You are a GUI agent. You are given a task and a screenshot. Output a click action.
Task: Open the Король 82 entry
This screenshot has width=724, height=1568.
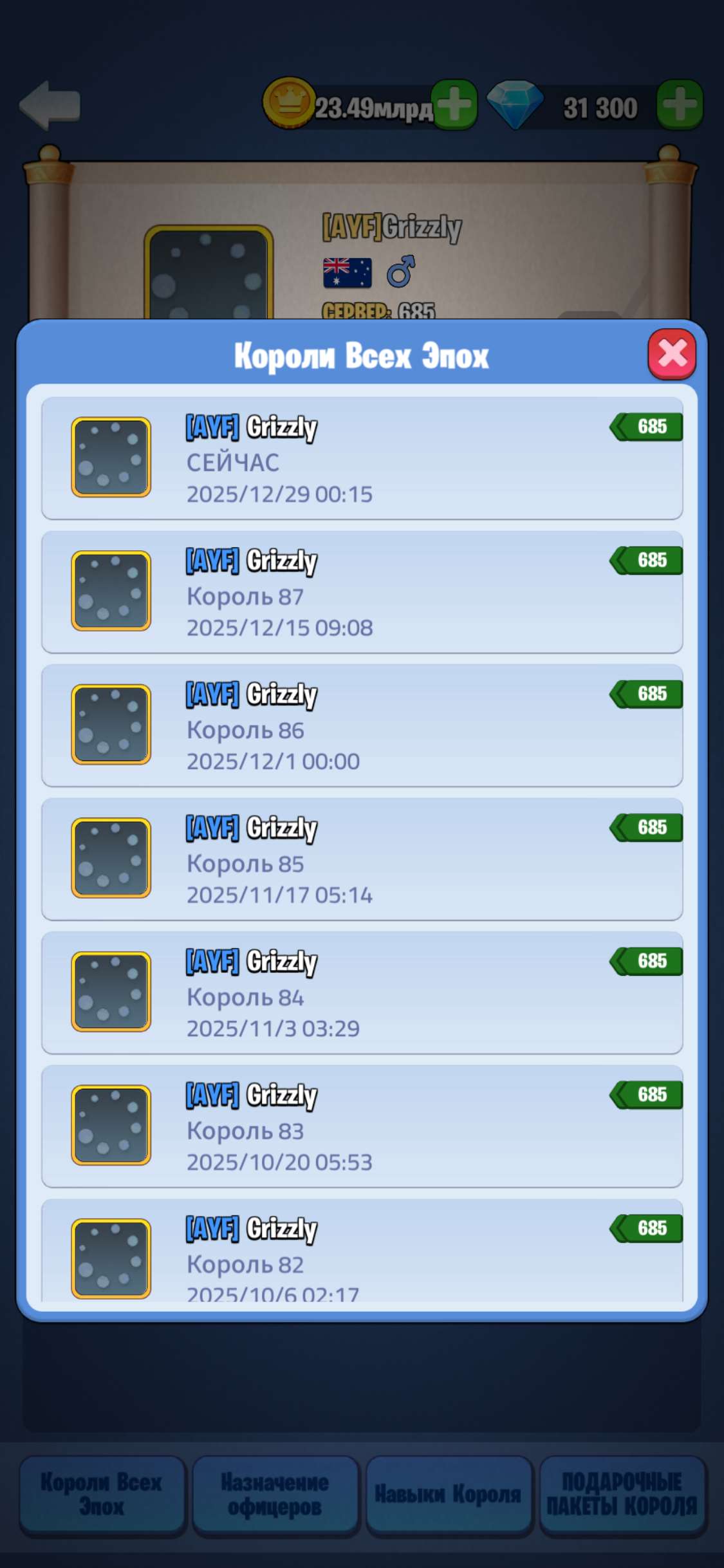tap(362, 1252)
